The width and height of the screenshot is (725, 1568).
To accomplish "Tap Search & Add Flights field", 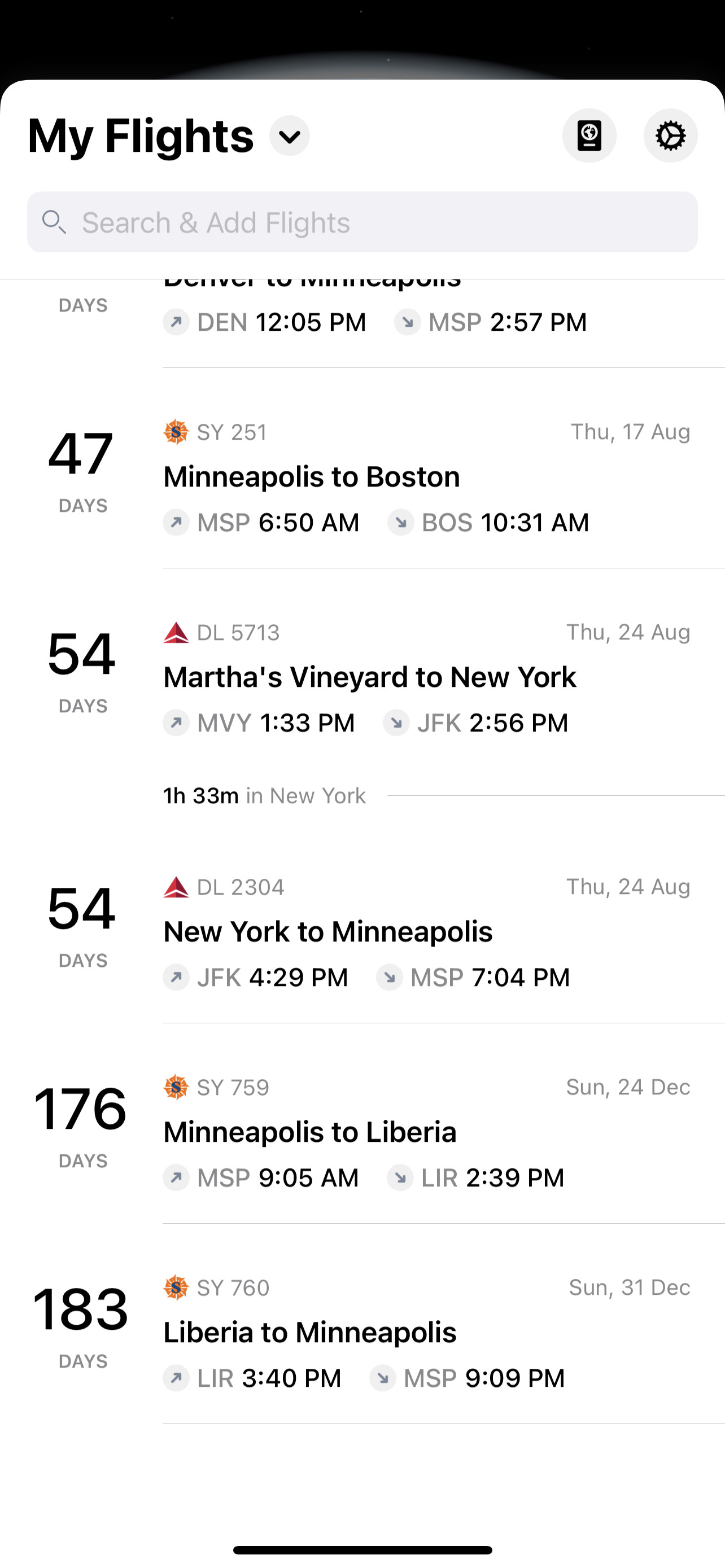I will click(362, 222).
